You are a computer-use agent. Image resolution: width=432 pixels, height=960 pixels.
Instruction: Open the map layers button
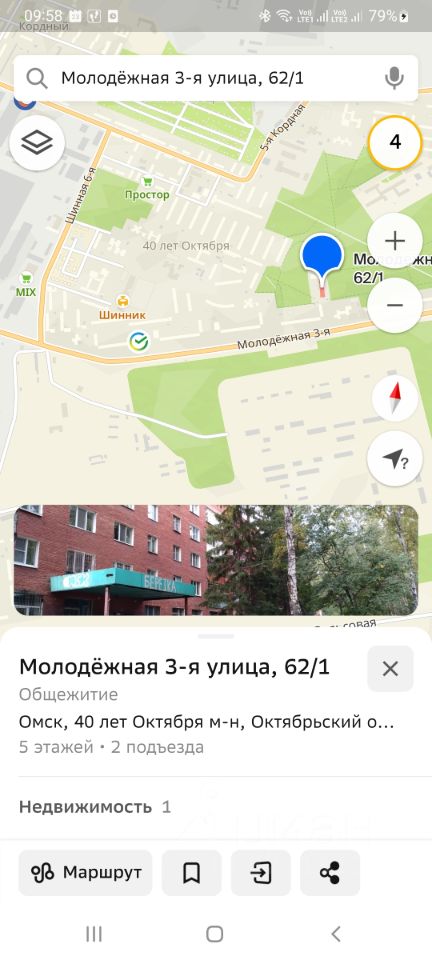click(x=37, y=143)
